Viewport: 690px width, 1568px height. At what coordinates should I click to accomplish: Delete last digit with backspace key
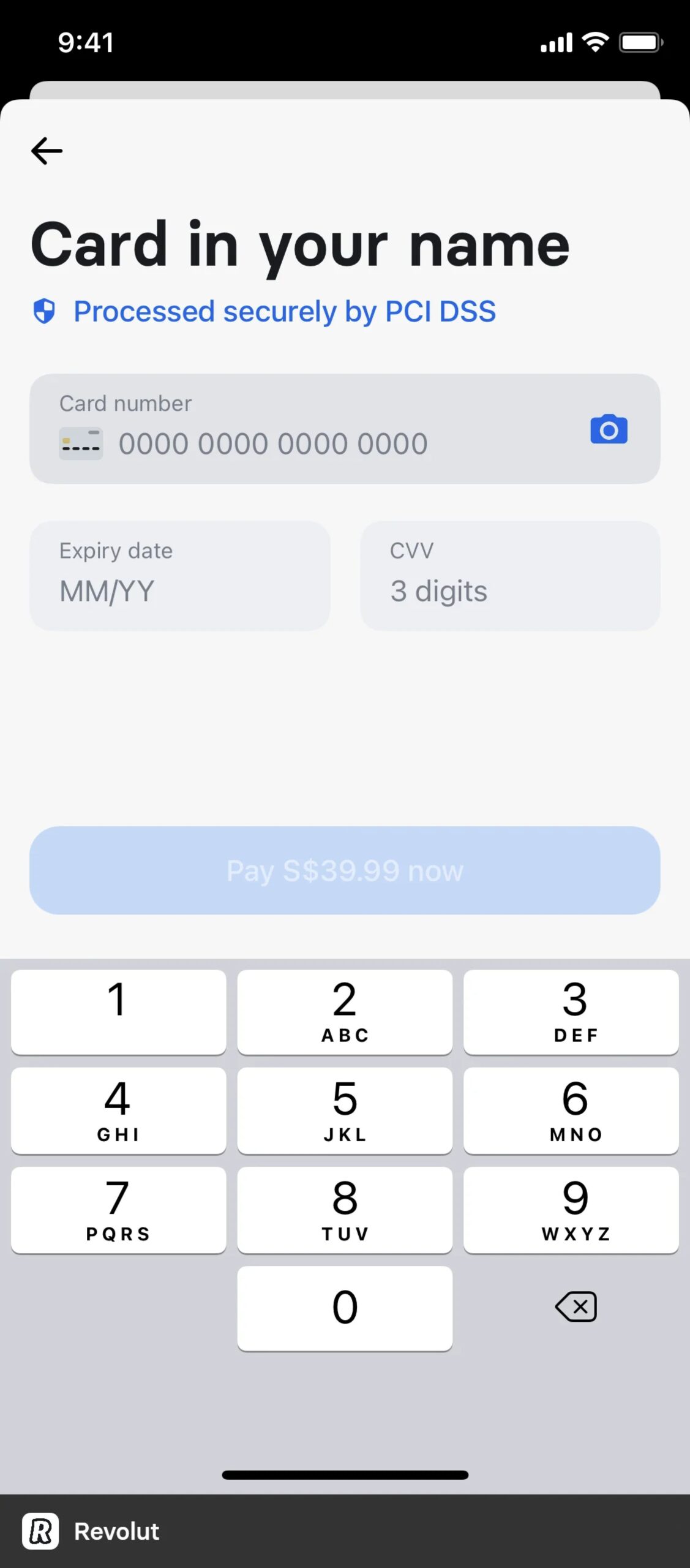pos(576,1306)
